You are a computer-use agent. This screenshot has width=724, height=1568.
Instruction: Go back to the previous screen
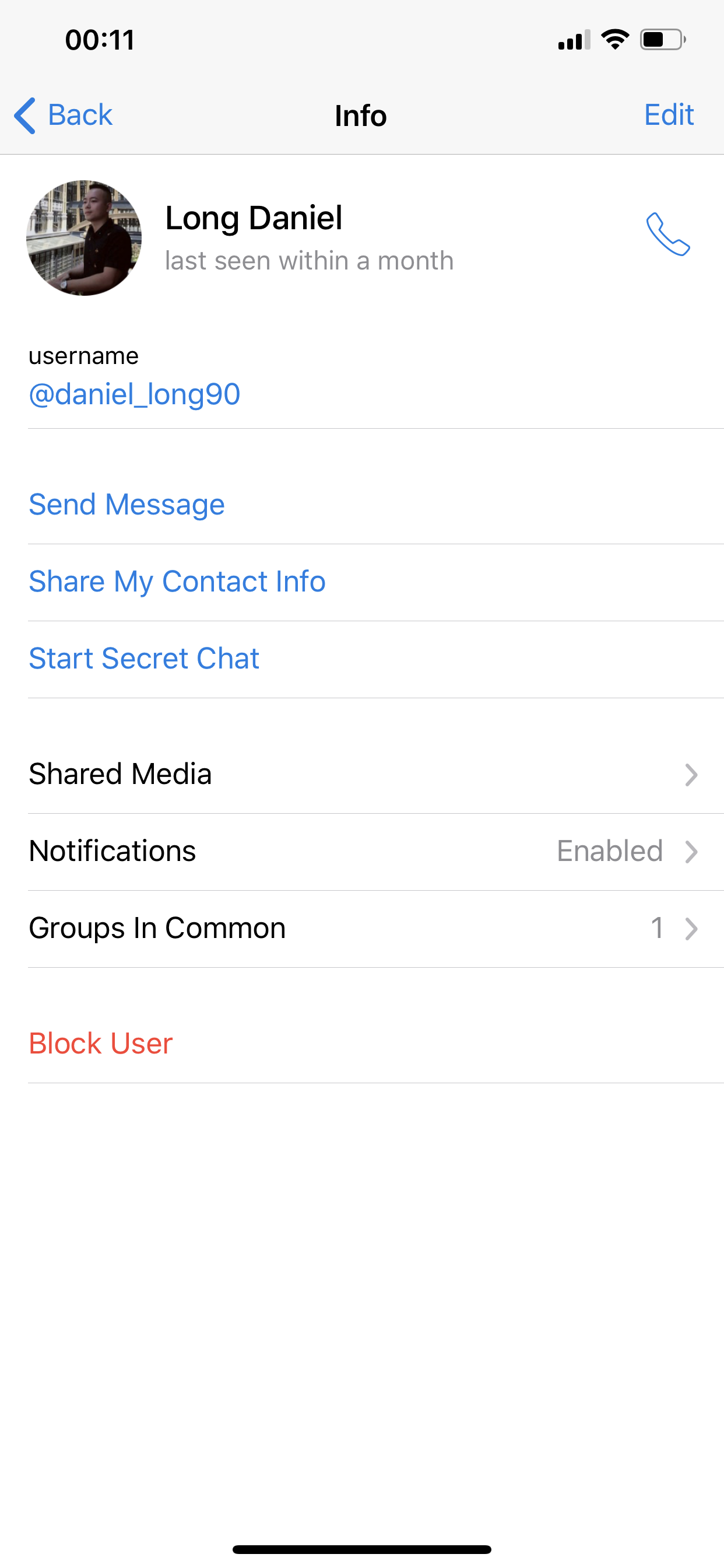pyautogui.click(x=64, y=115)
